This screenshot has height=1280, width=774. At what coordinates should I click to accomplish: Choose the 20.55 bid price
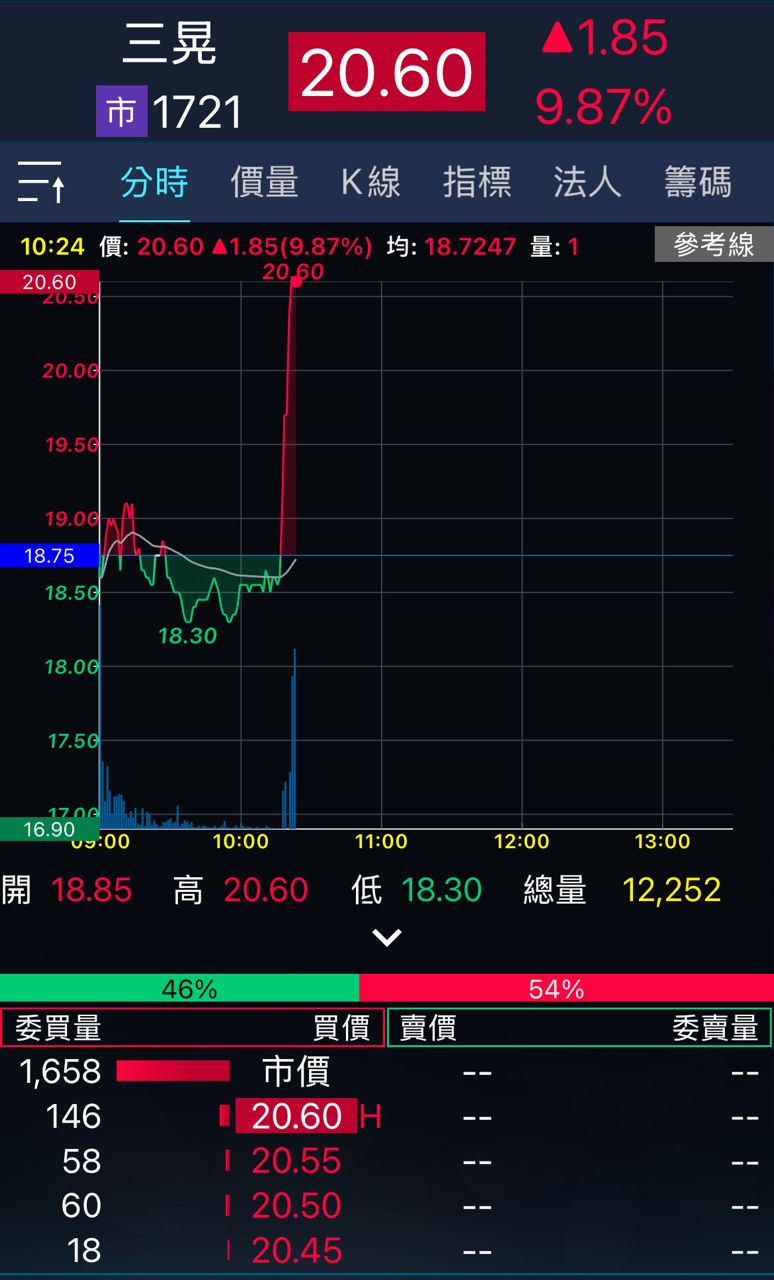(296, 1161)
